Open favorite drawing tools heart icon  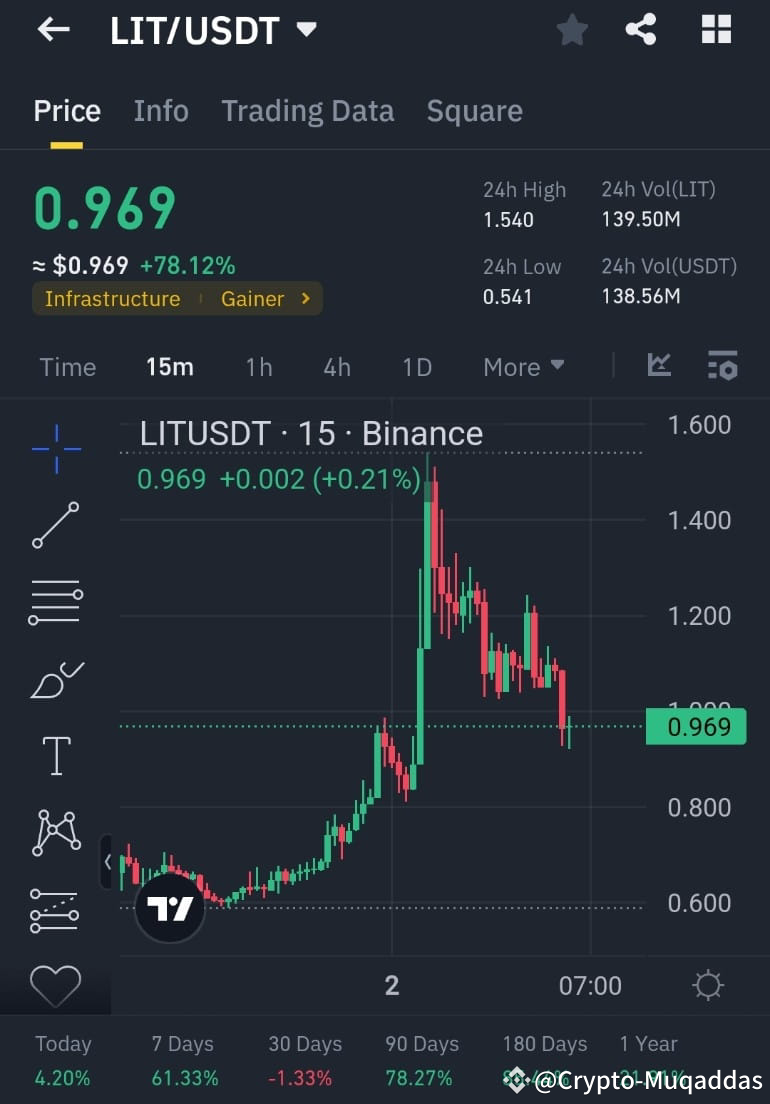55,985
